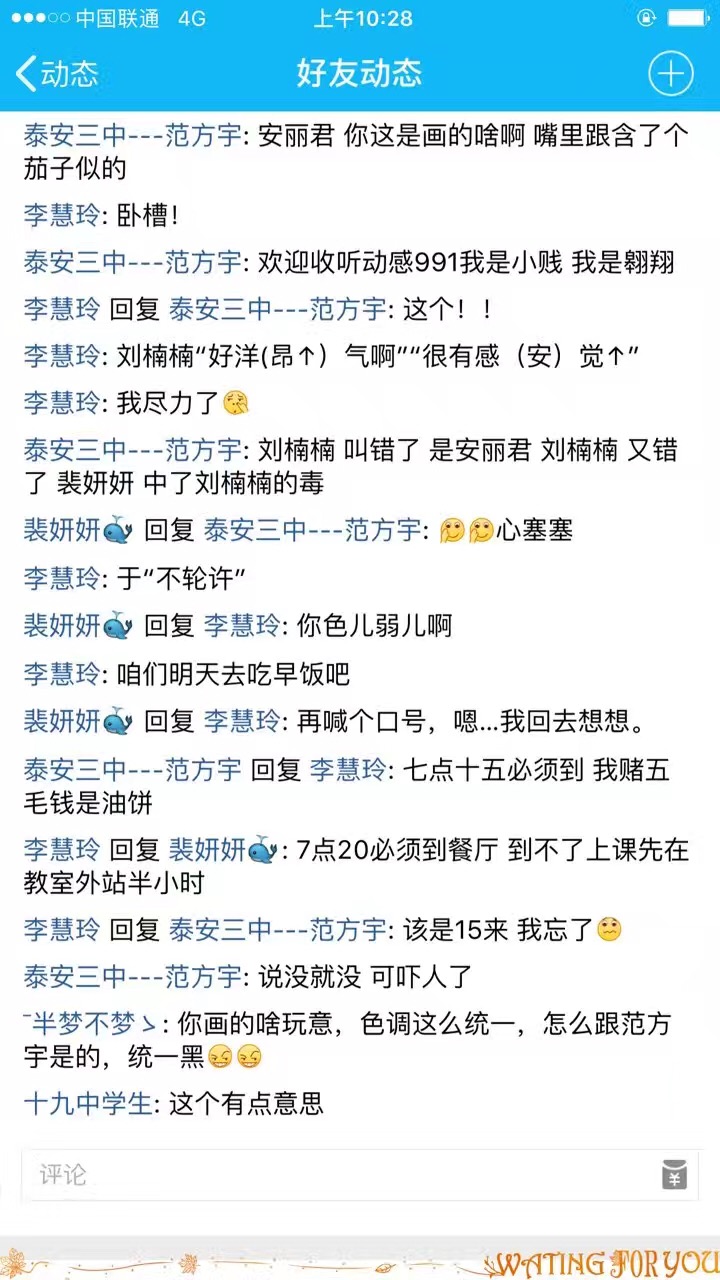Open 十九中学生's profile from their comment
720x1280 pixels.
coord(88,1103)
